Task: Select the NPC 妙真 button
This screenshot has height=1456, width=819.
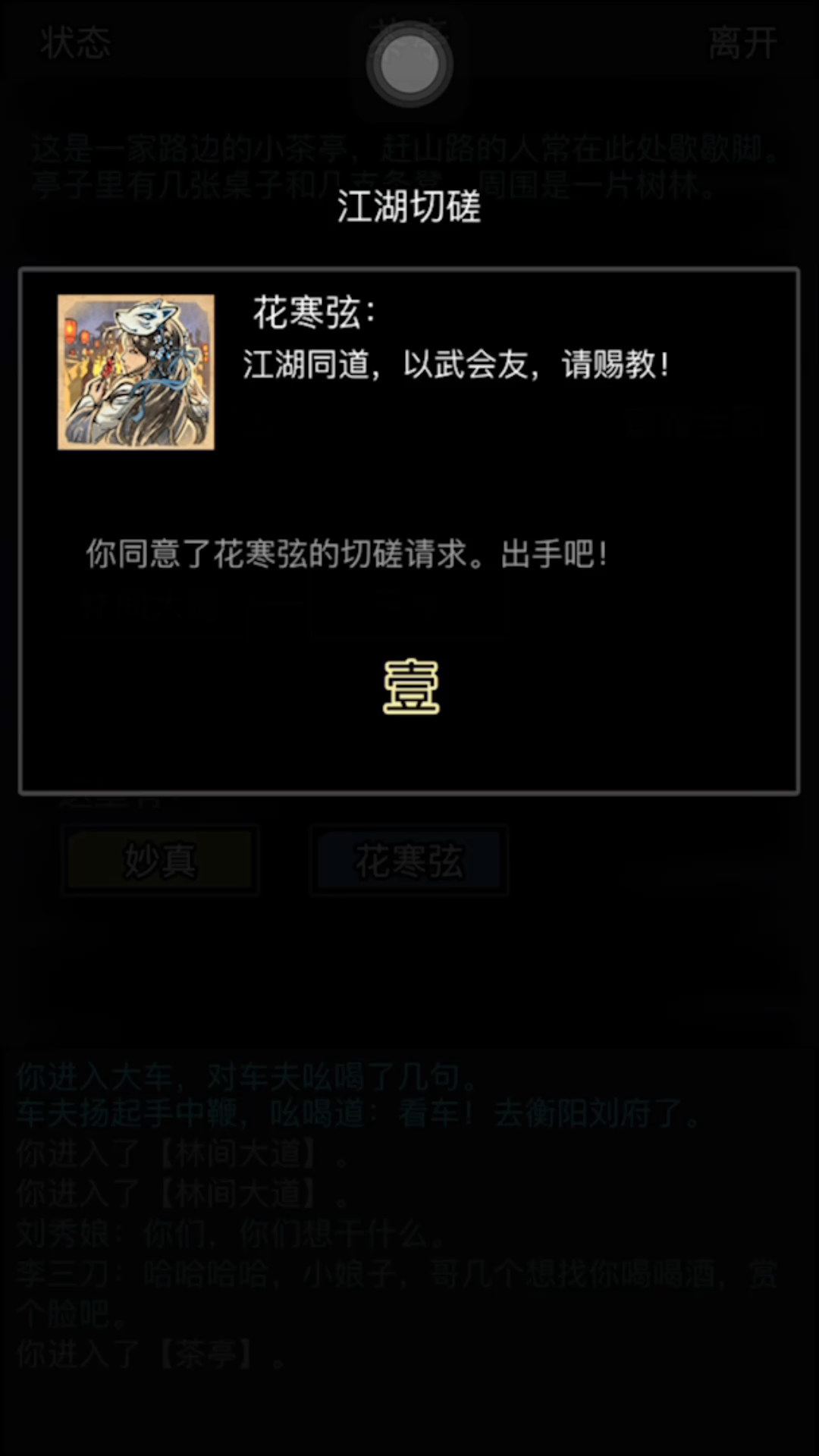Action: point(160,861)
